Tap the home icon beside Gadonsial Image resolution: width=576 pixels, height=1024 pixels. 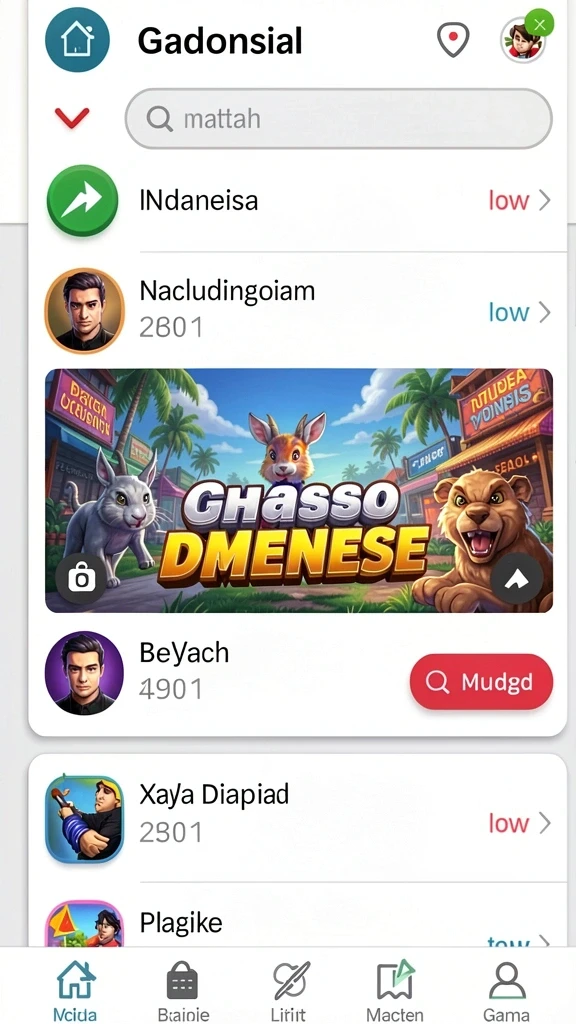click(x=77, y=40)
